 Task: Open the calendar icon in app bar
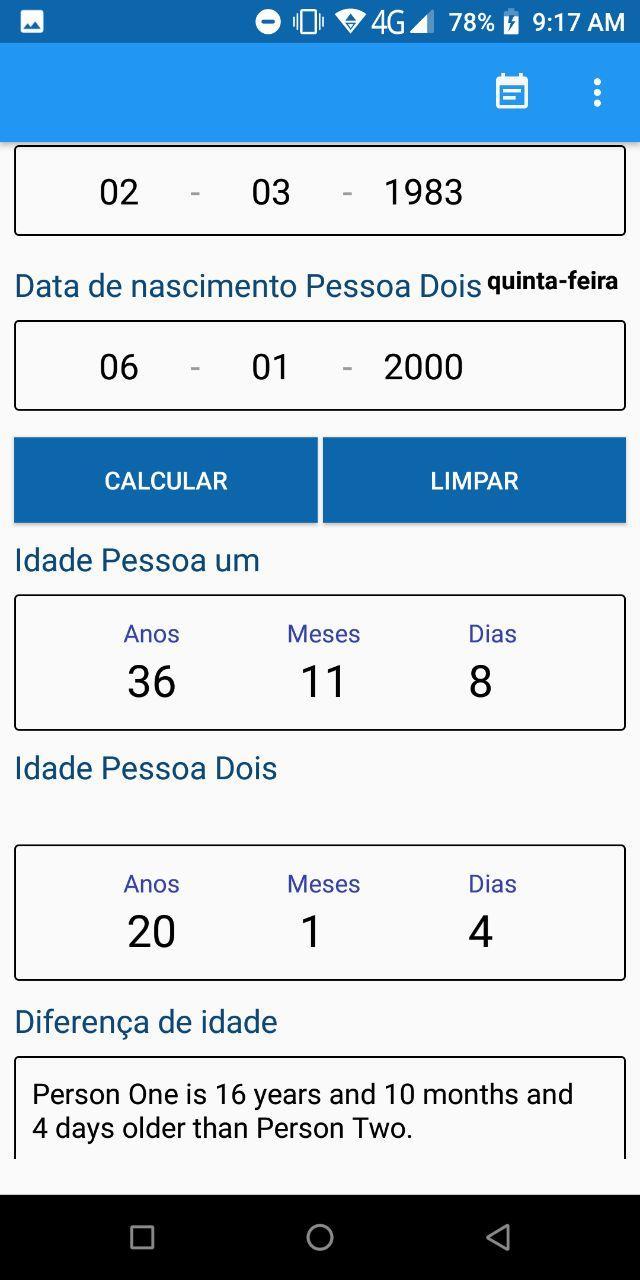coord(512,92)
